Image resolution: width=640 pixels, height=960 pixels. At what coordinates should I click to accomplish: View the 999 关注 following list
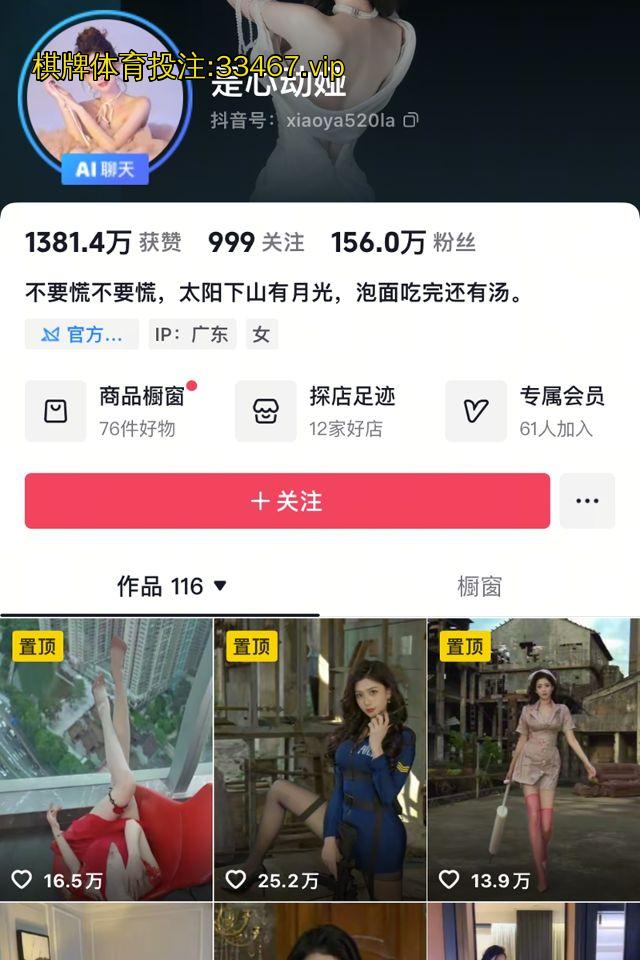point(256,242)
